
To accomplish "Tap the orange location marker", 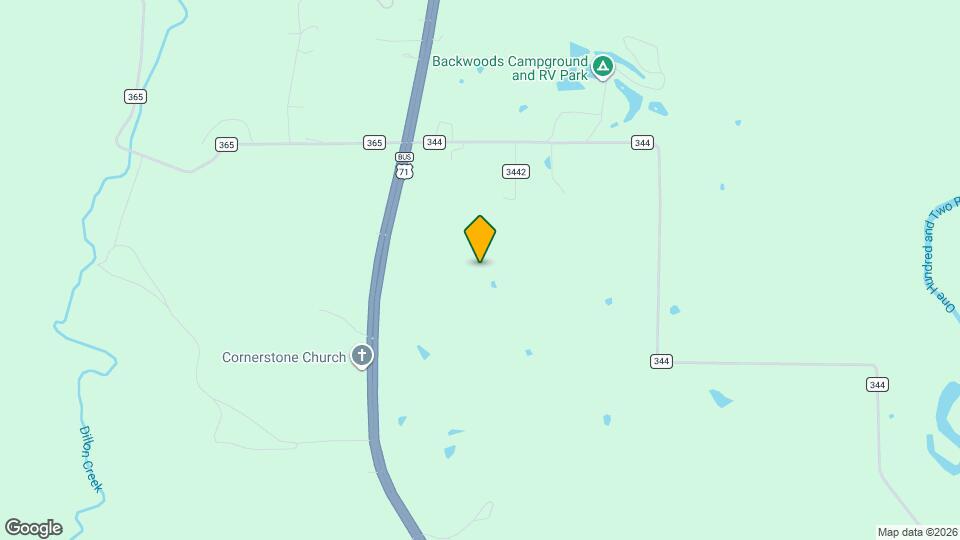I will pyautogui.click(x=480, y=239).
